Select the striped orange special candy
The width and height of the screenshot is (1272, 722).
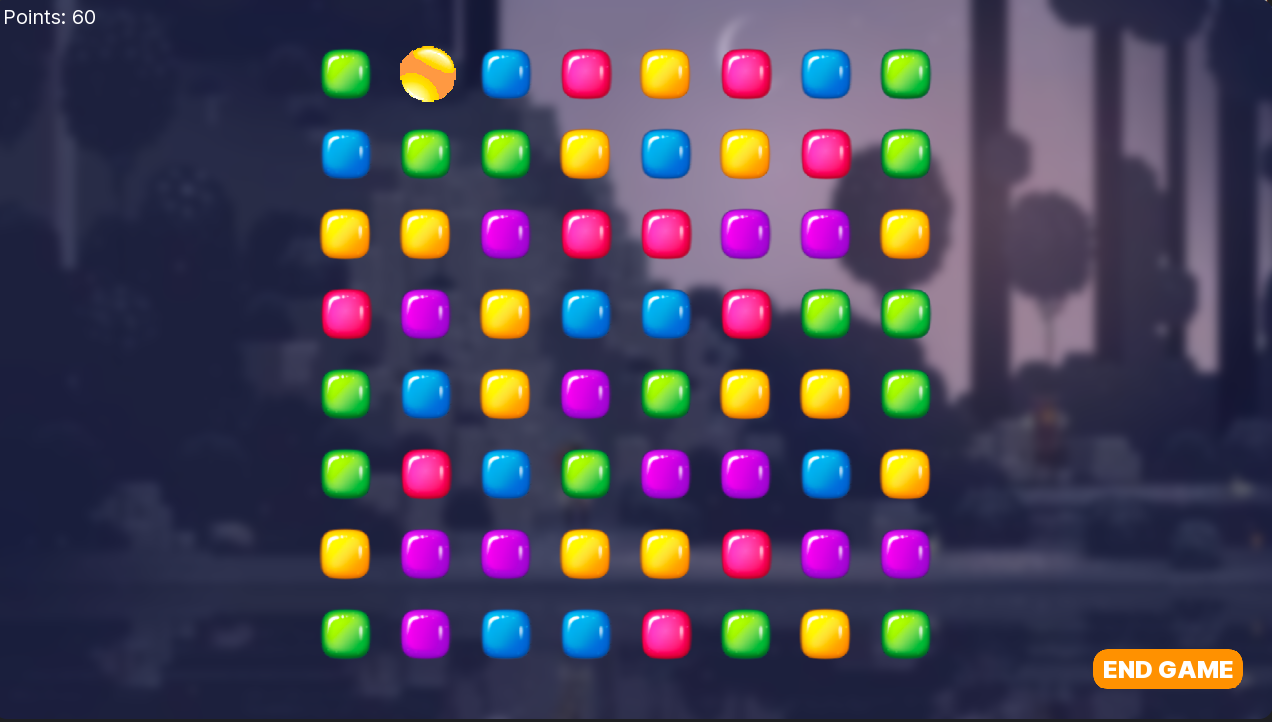pos(427,74)
